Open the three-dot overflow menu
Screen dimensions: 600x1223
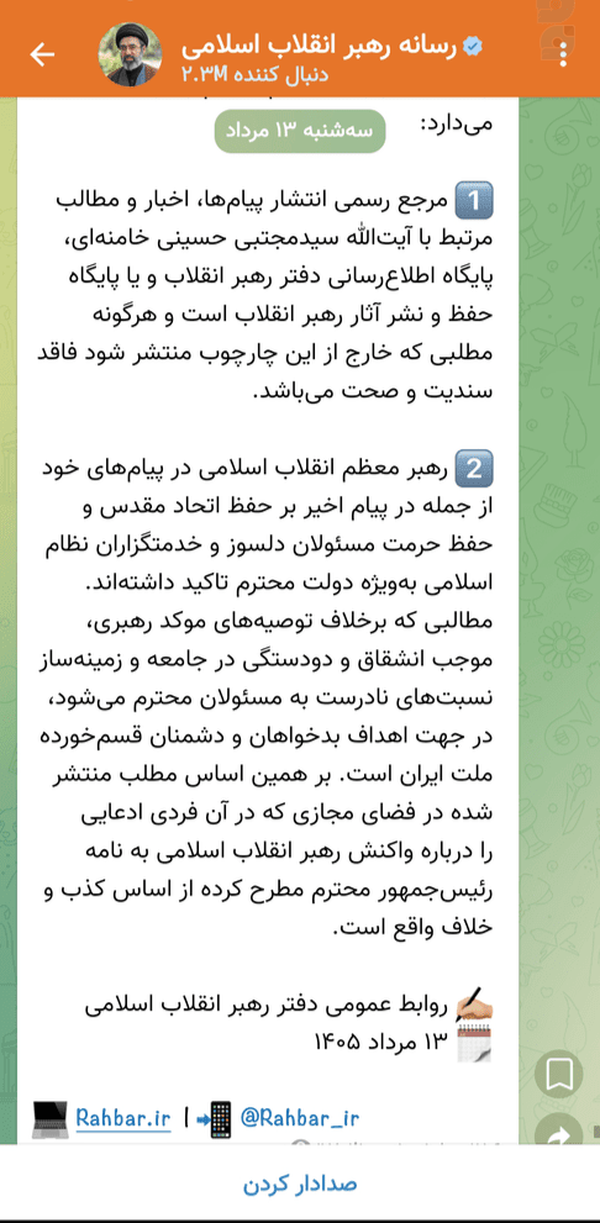(x=566, y=54)
